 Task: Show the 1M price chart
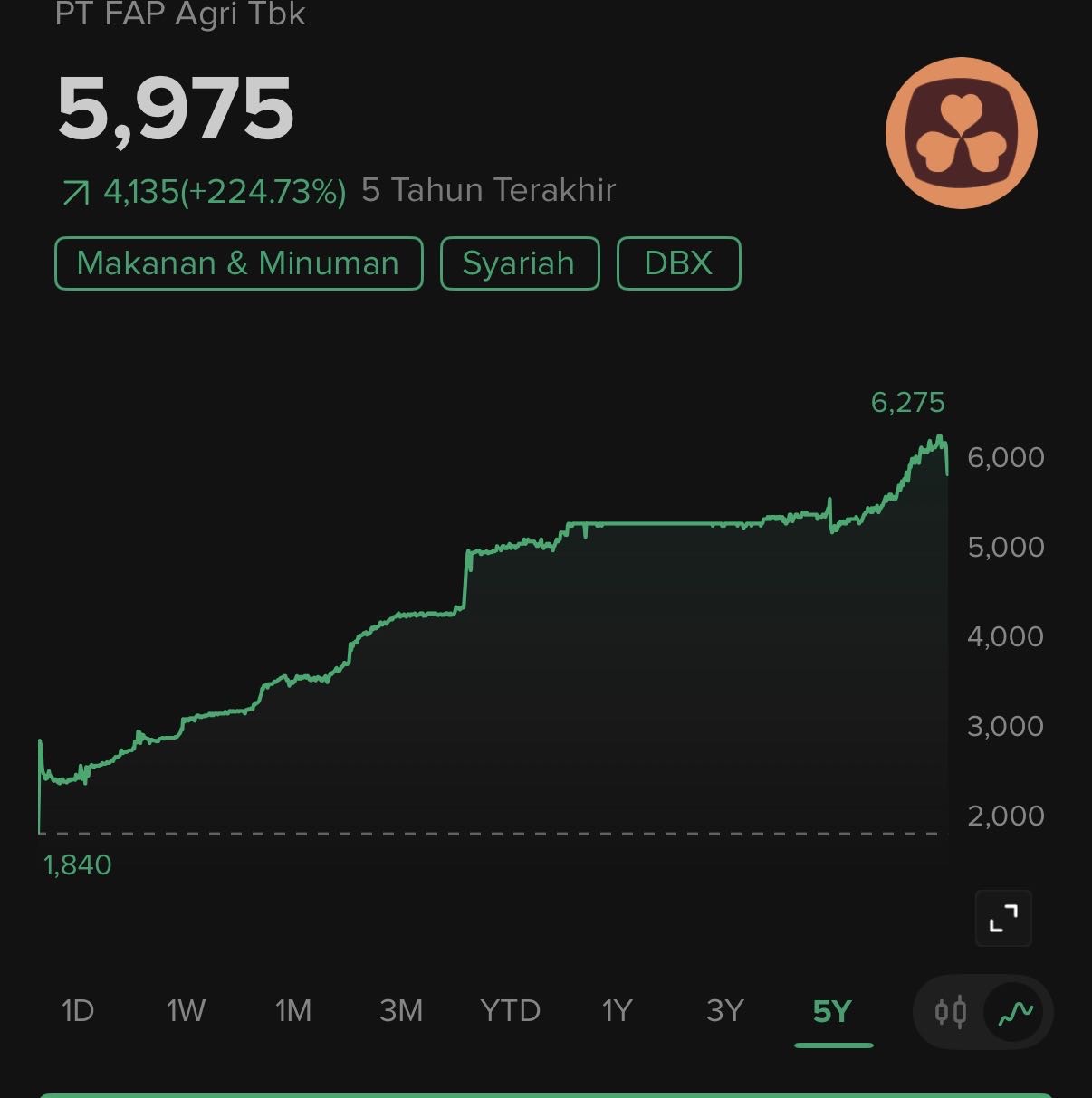click(293, 1010)
